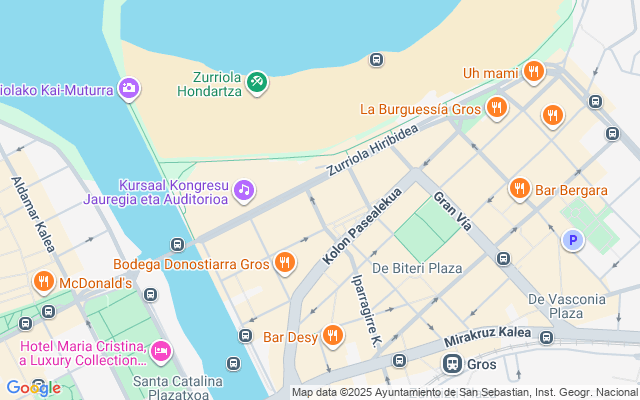
Task: Select the Bar Desy marker
Action: tap(333, 336)
